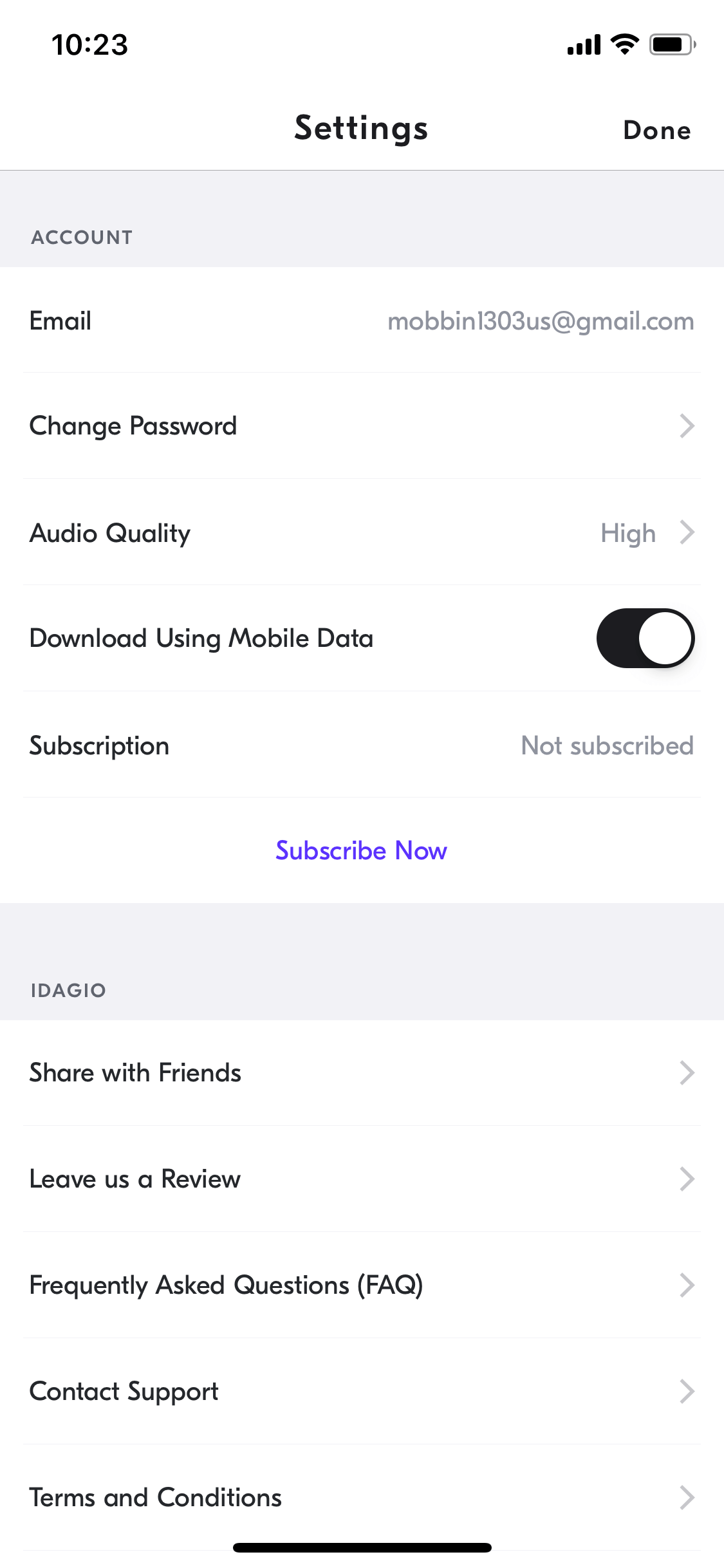
Task: Toggle Download Using Mobile Data switch
Action: (x=645, y=638)
